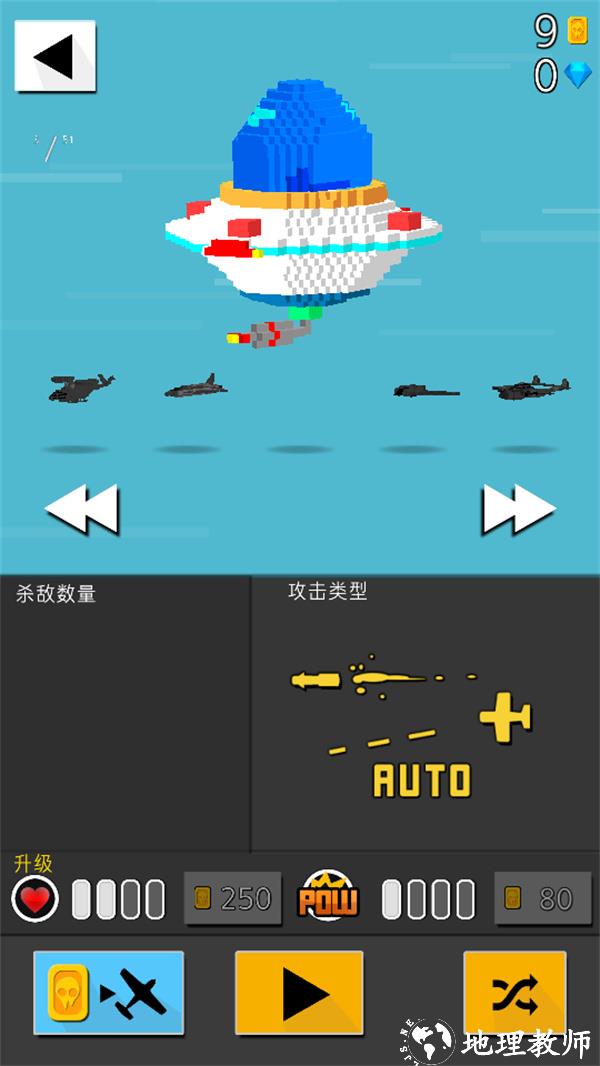Select the black twin-engine plane silhouette

(x=531, y=388)
